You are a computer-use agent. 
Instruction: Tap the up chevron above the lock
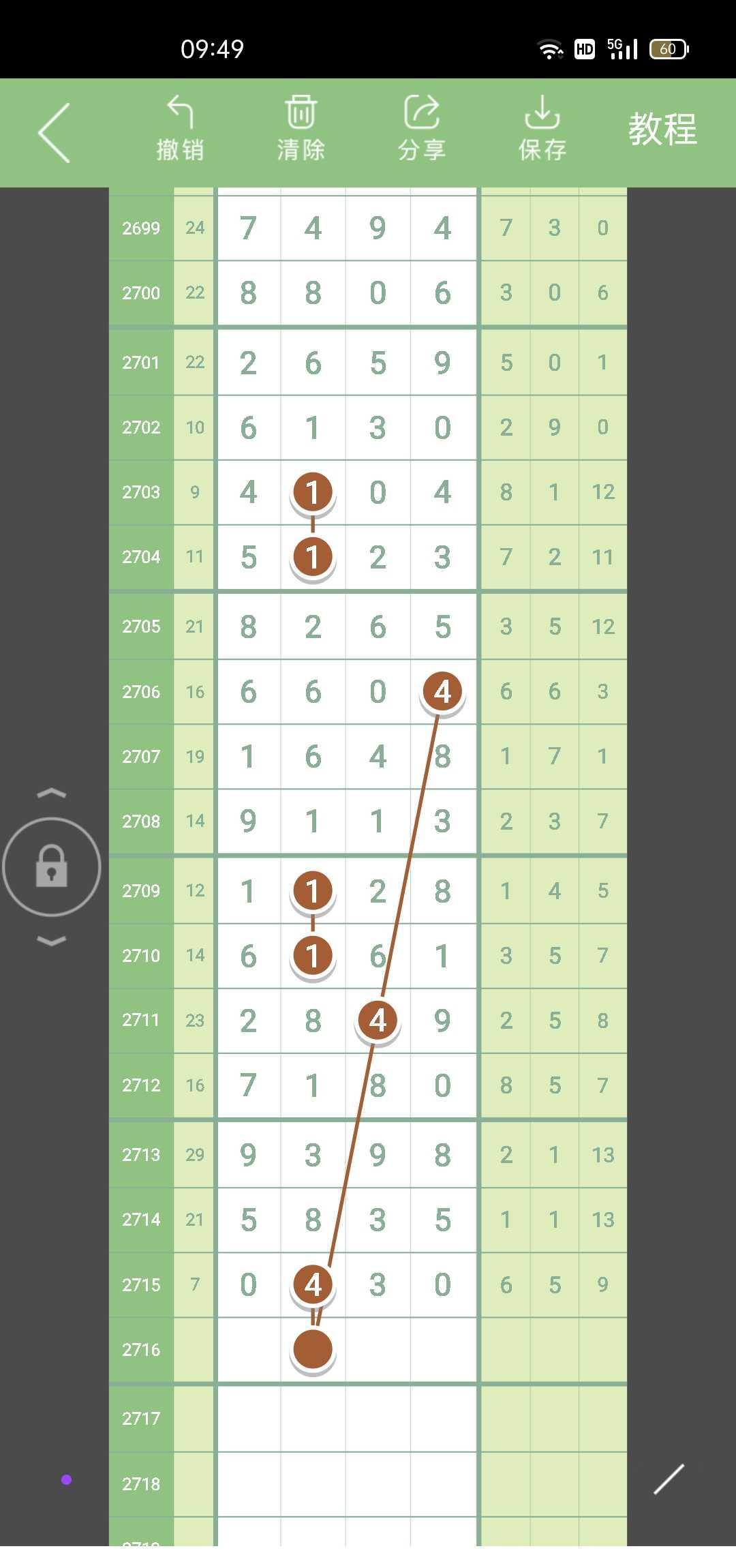[x=52, y=793]
